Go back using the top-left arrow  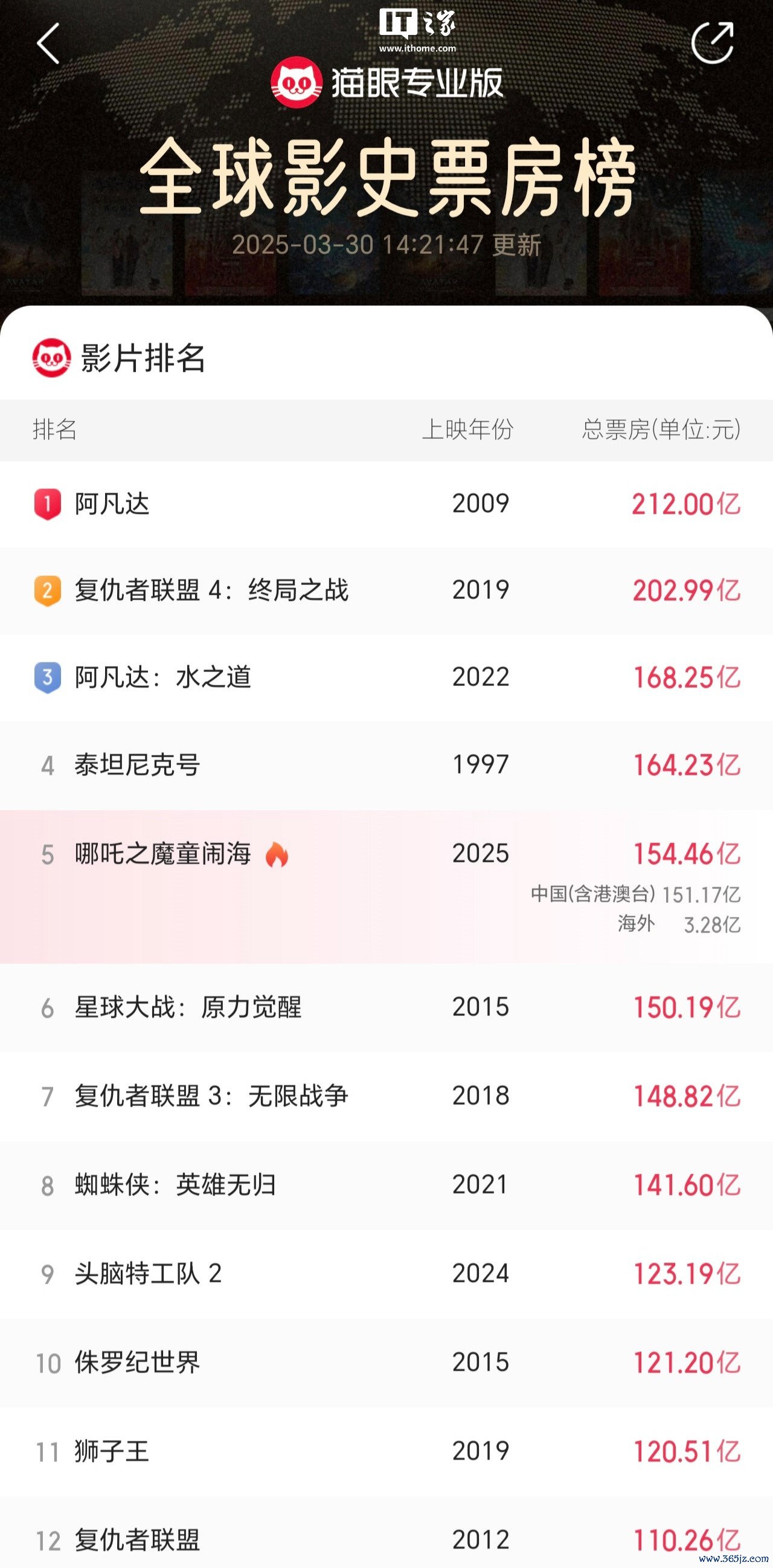48,44
